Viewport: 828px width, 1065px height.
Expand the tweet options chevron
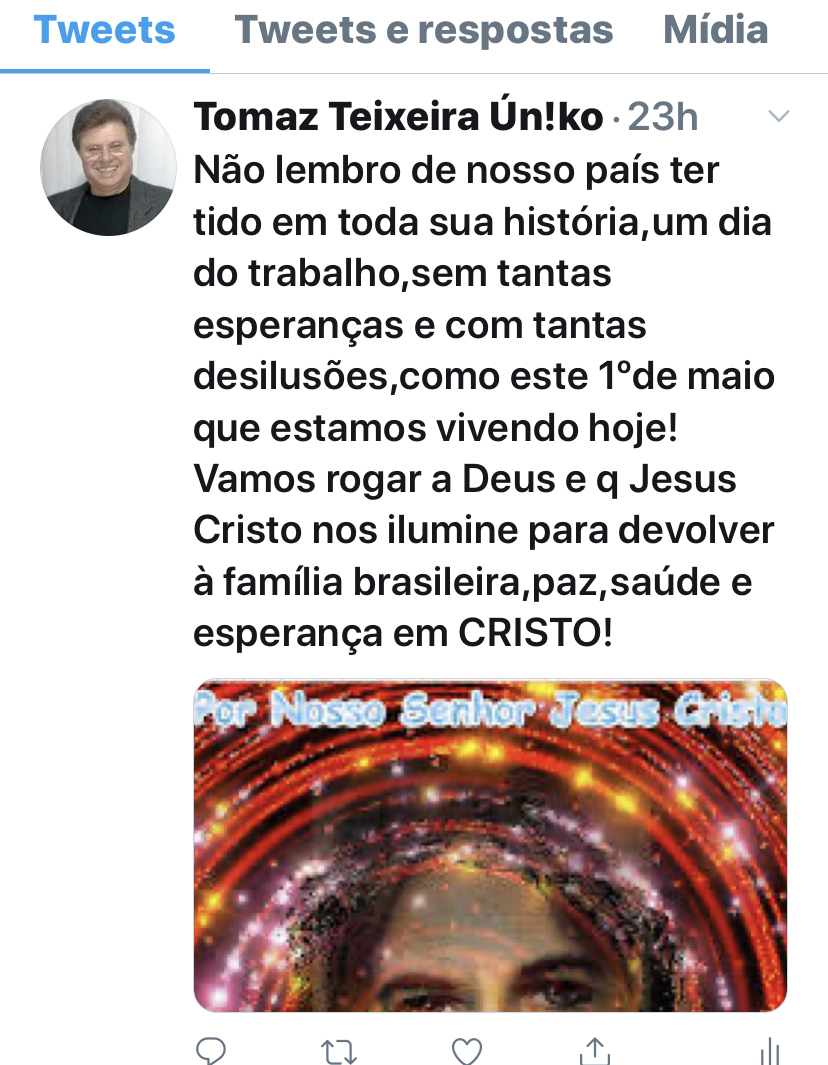777,117
